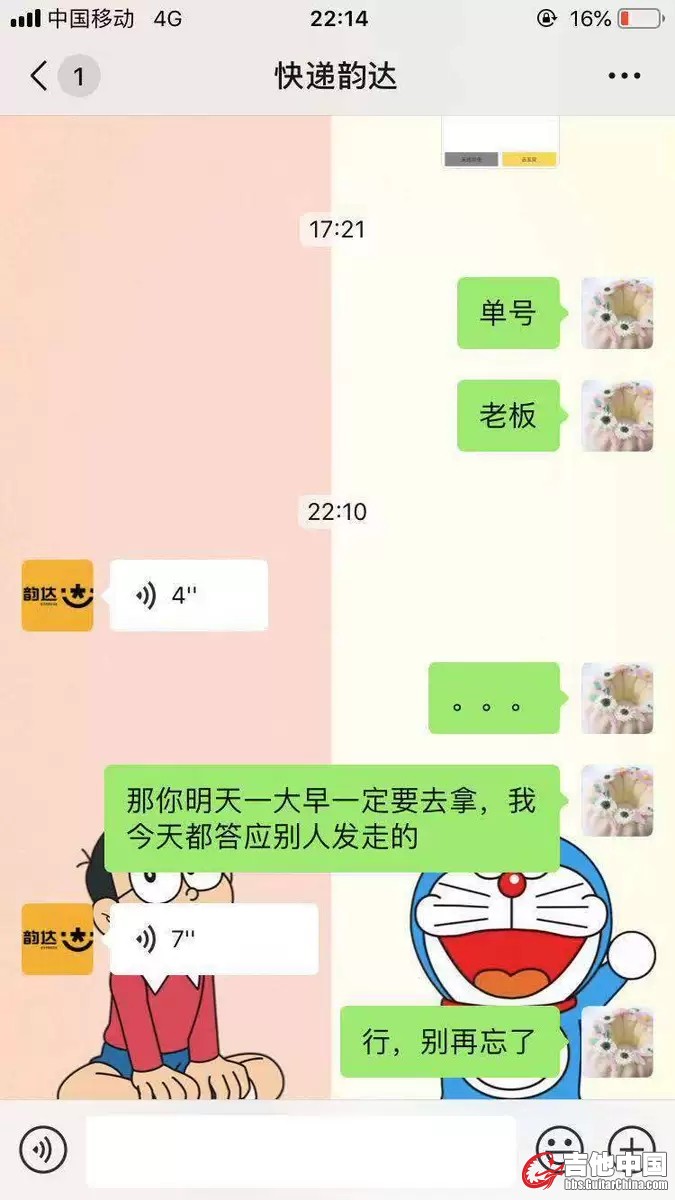Play the 4-second voice message
The image size is (675, 1200).
[x=188, y=596]
